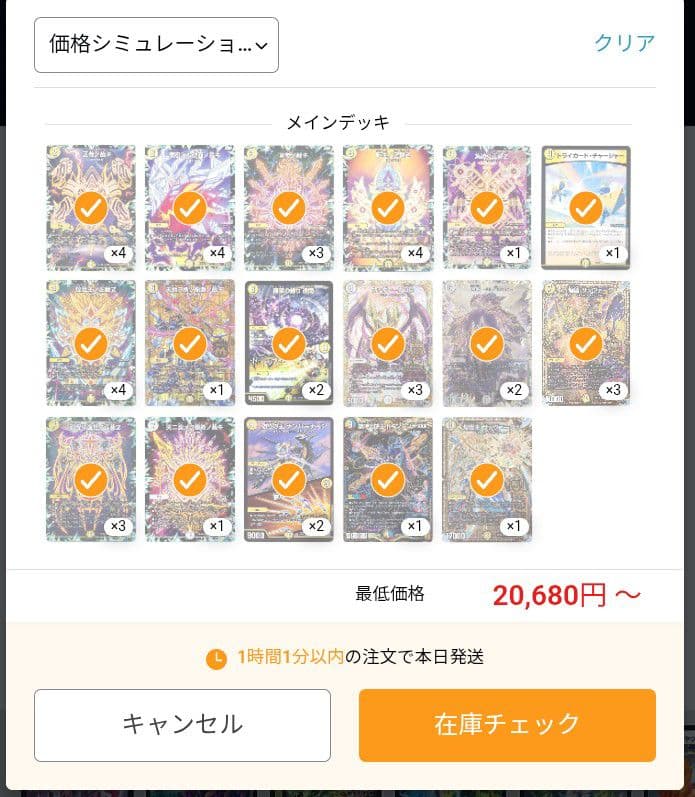Open the 価格シミュレーション dropdown

coord(156,45)
